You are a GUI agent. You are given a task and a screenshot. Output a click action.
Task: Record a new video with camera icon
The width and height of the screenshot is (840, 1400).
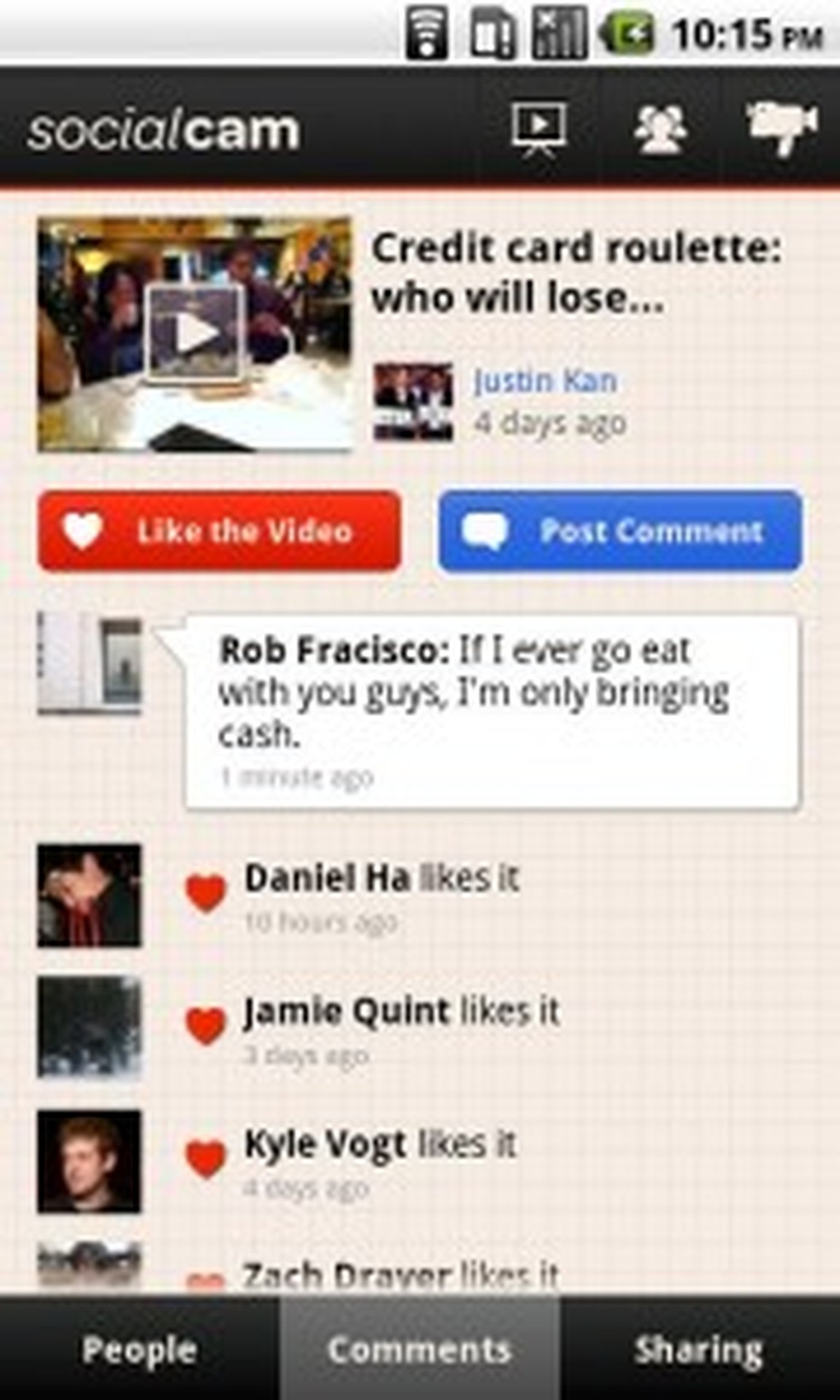[x=782, y=128]
